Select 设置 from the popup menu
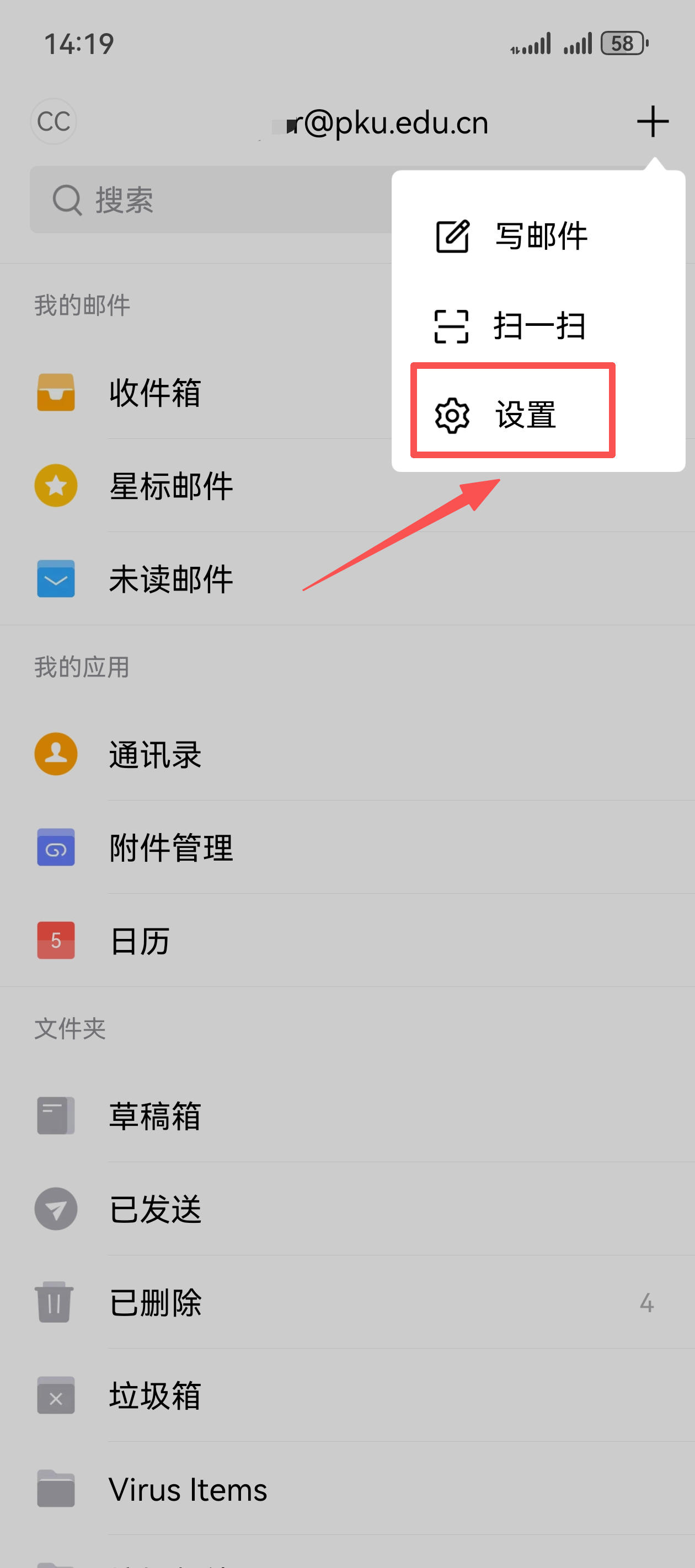 coord(513,415)
